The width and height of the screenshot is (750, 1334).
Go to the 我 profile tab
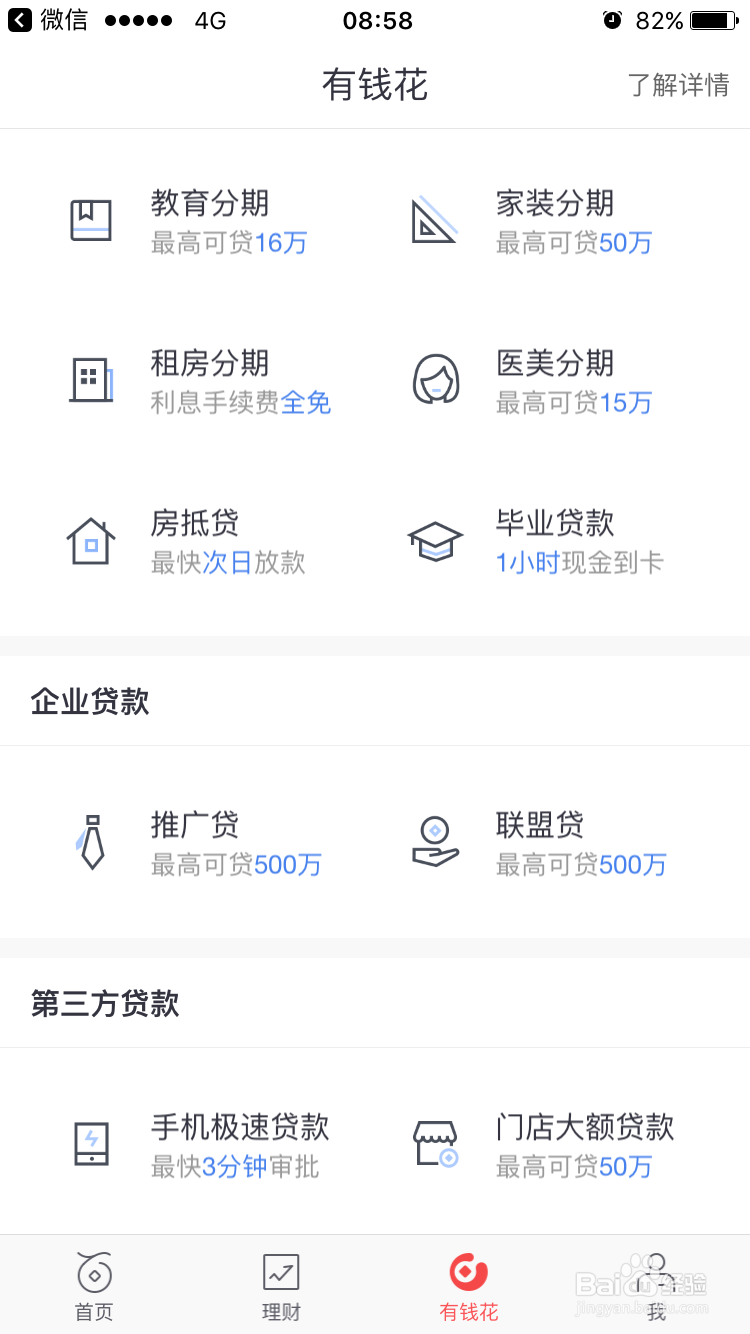pyautogui.click(x=656, y=1286)
